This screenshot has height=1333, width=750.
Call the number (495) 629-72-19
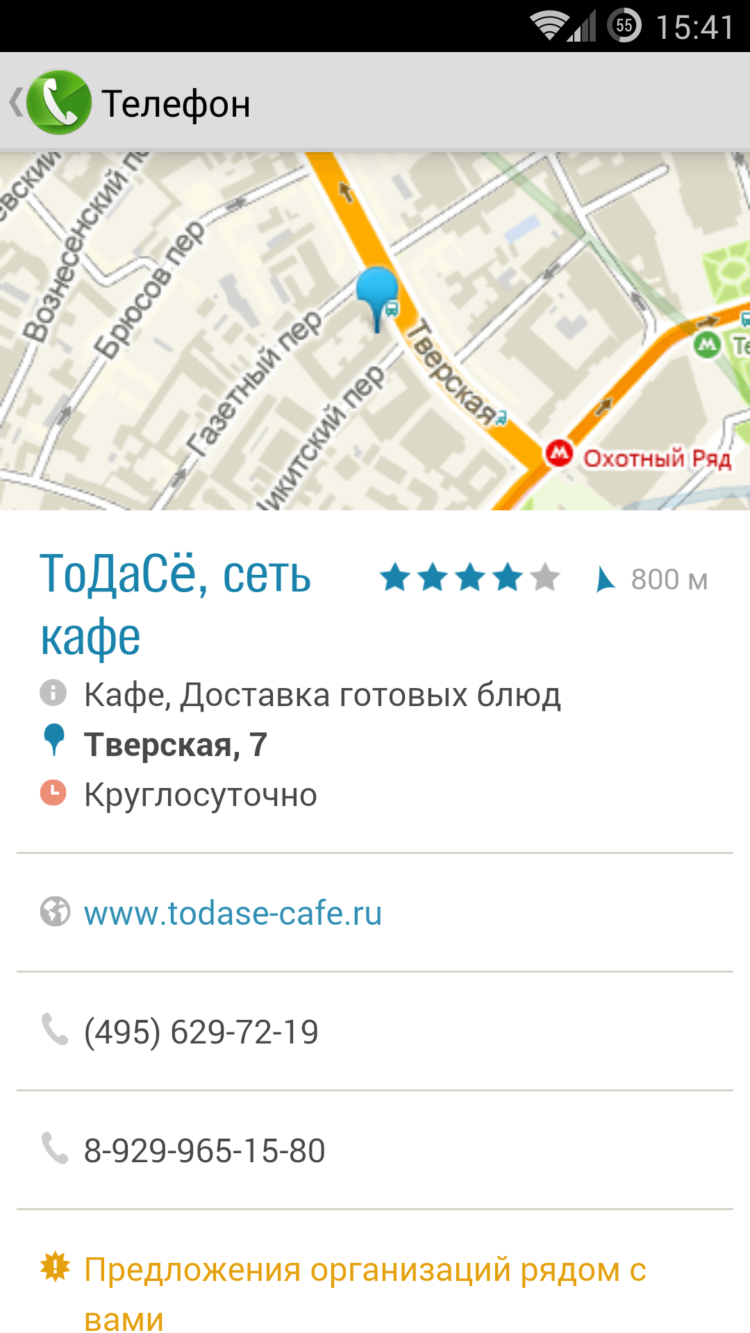click(200, 1030)
